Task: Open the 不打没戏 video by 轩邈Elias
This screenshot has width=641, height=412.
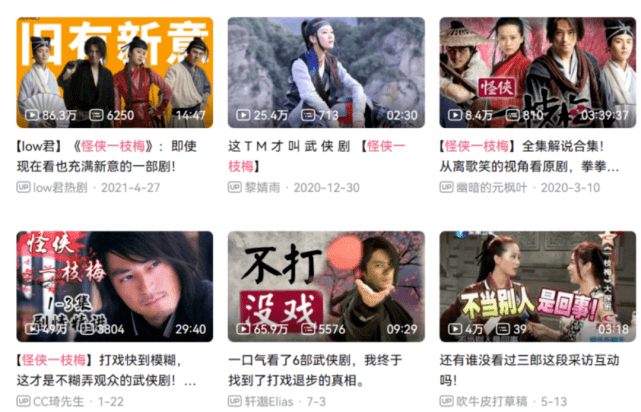Action: (326, 287)
